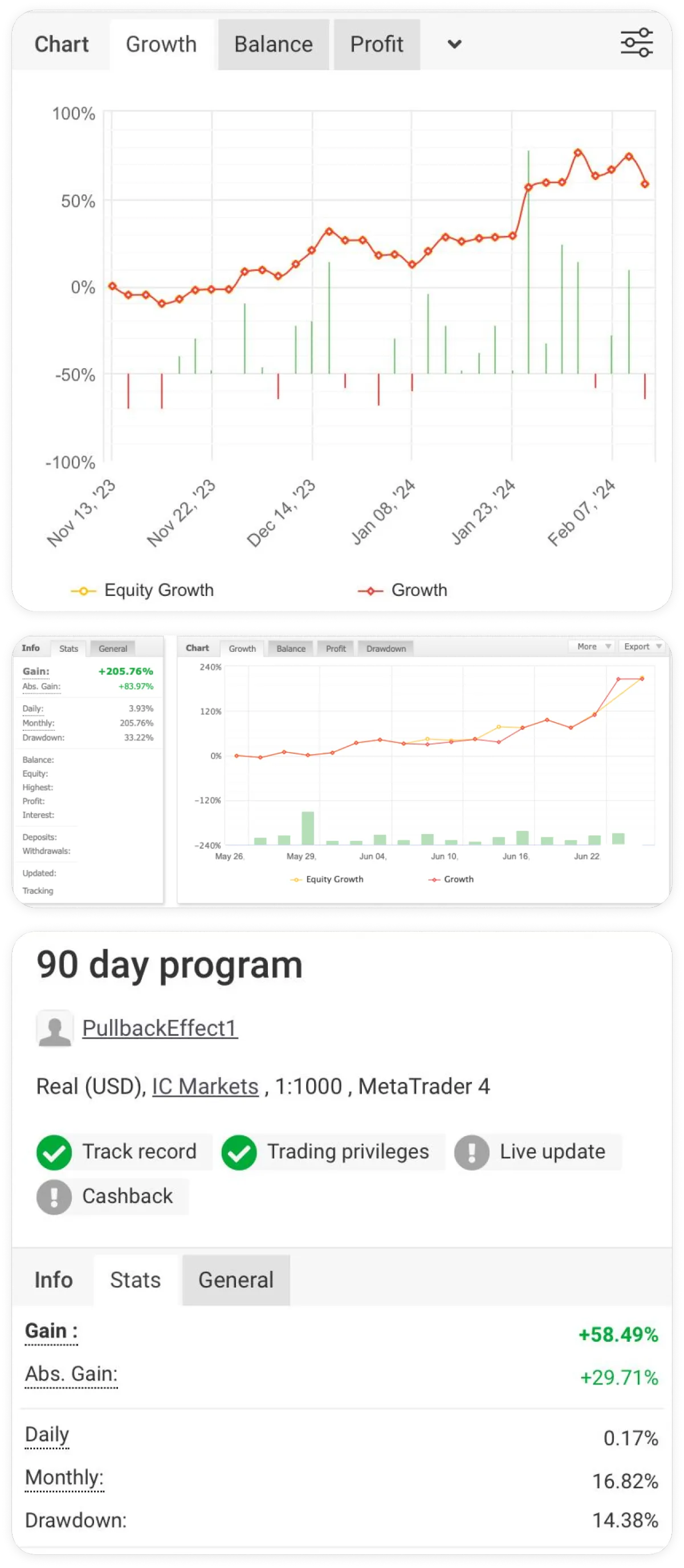Switch to the General info tab
The image size is (684, 1568).
(236, 1280)
